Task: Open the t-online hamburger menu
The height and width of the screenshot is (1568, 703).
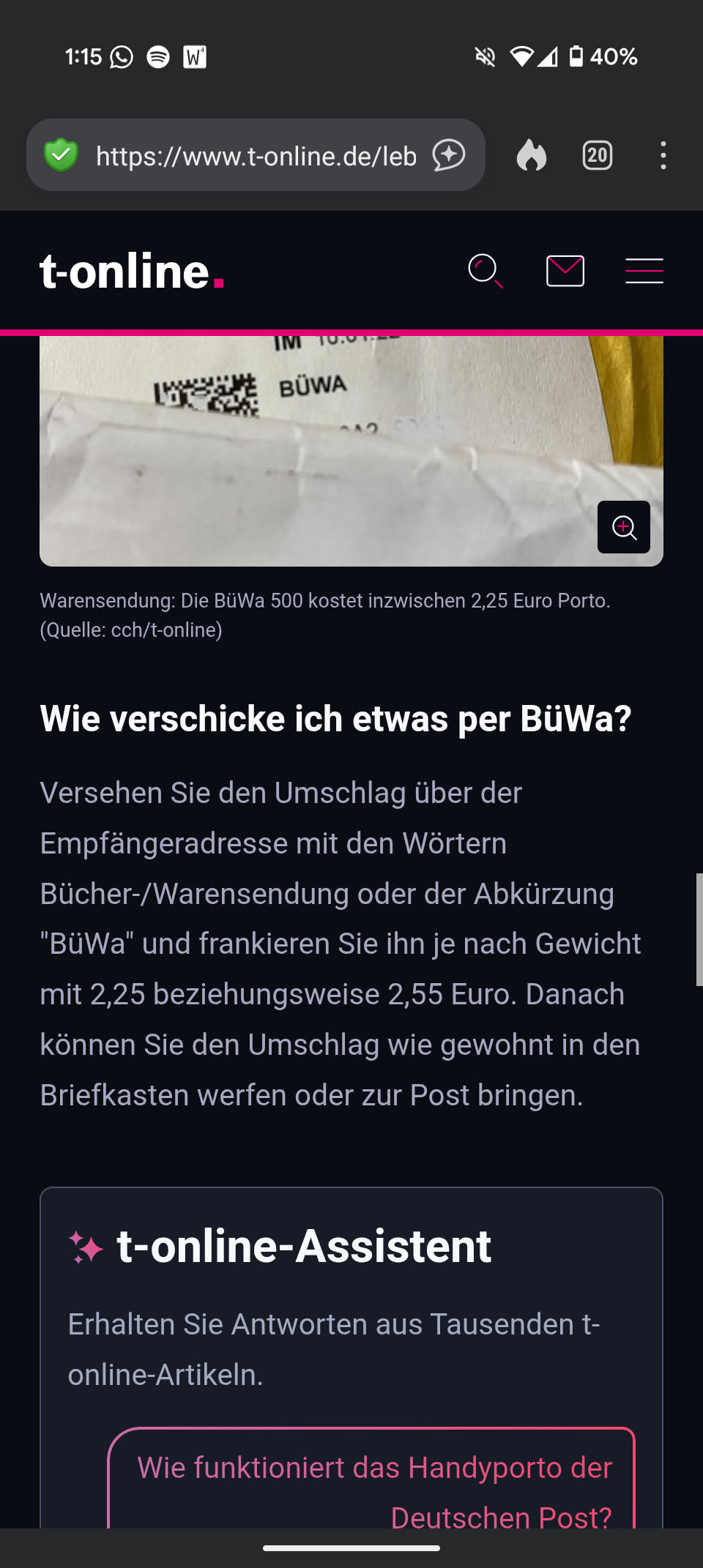Action: 644,272
